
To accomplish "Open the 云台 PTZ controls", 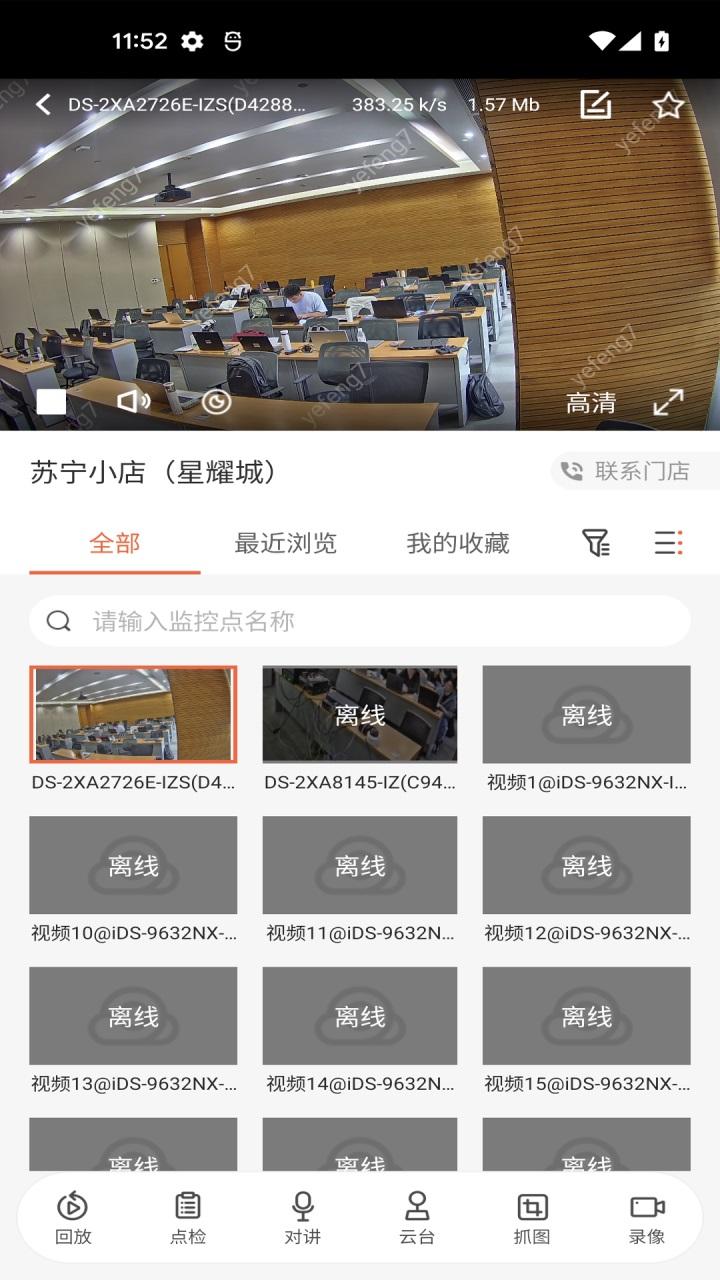I will pos(418,1216).
